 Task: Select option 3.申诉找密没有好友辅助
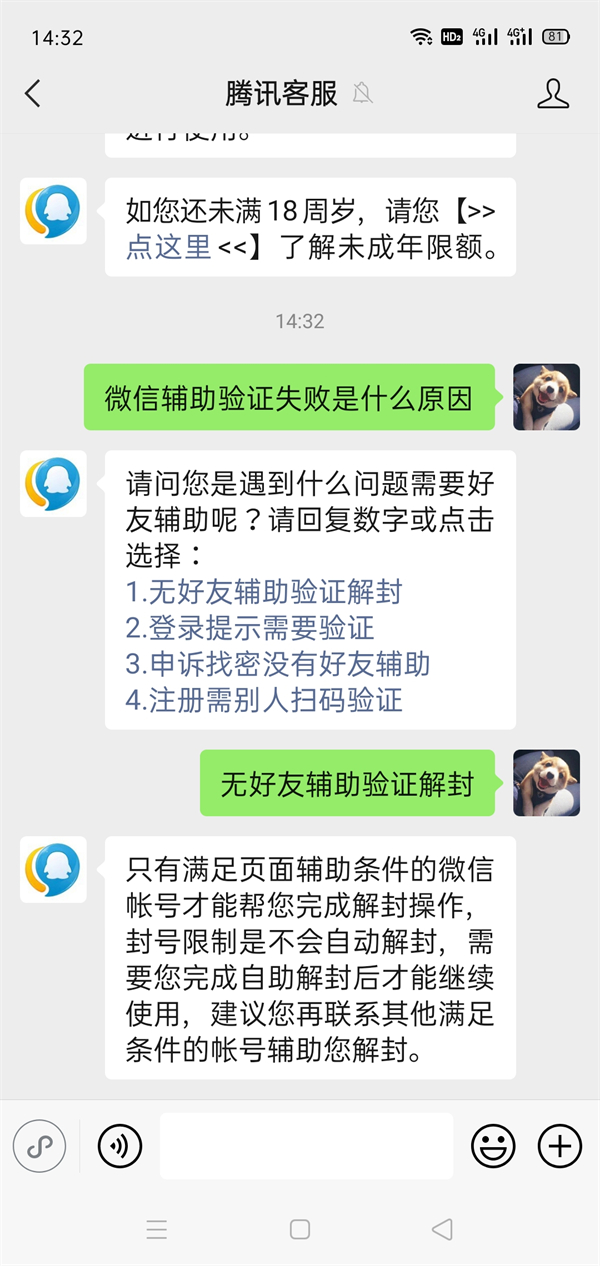278,664
